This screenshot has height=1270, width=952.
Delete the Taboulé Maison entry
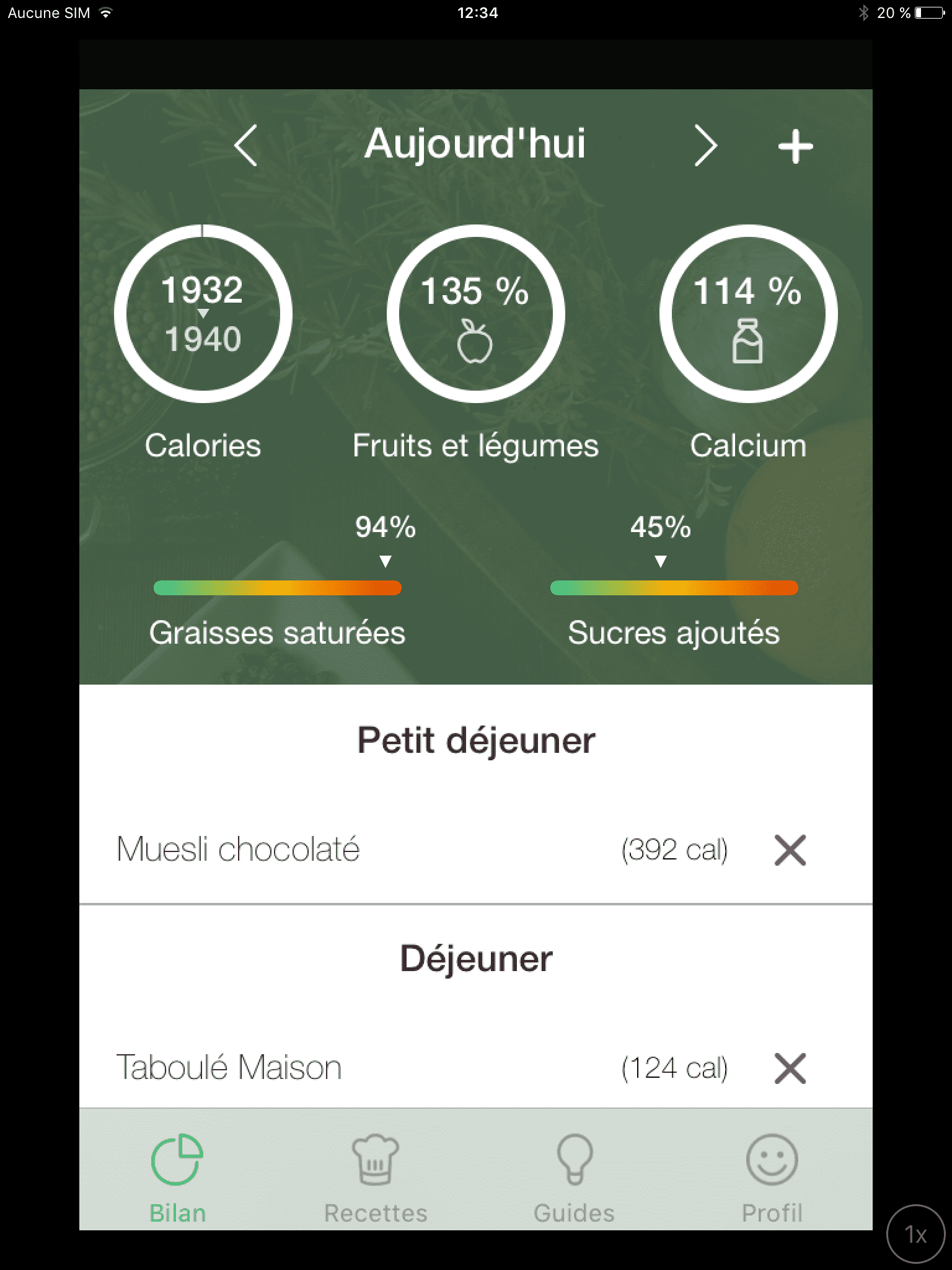click(x=790, y=1068)
